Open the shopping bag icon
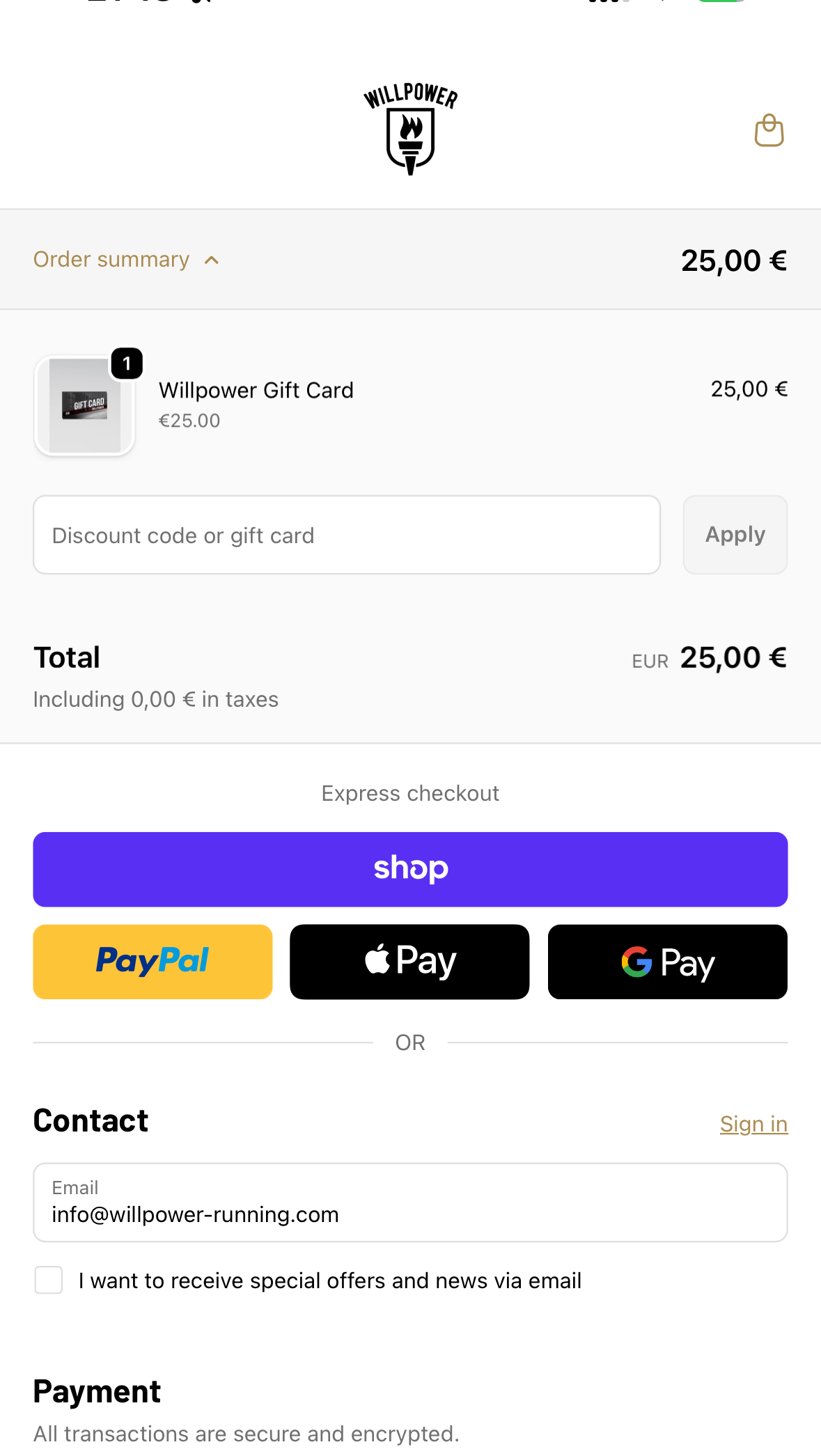Image resolution: width=821 pixels, height=1456 pixels. pyautogui.click(x=769, y=130)
